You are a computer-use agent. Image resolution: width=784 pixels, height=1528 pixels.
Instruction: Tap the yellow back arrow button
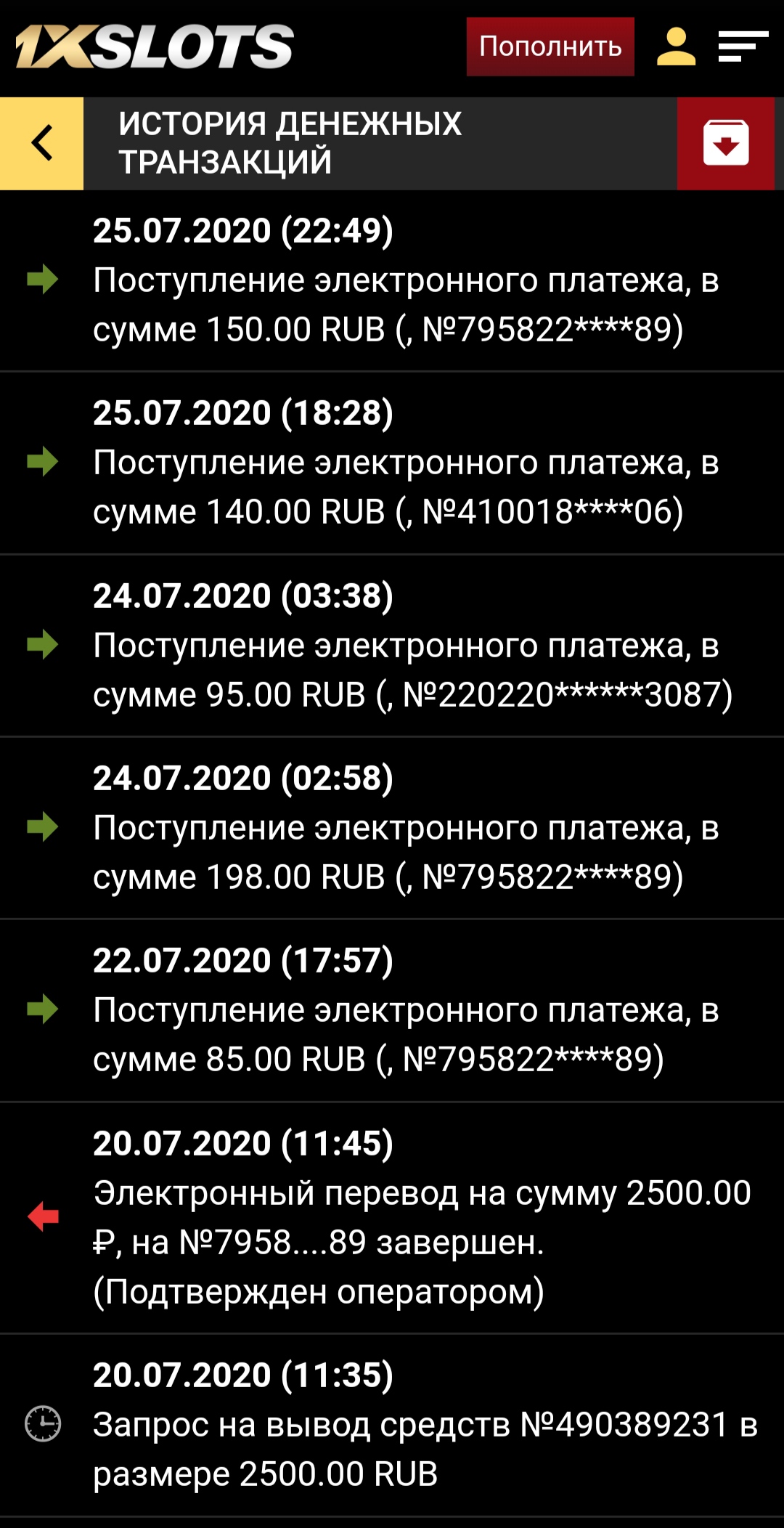(41, 143)
